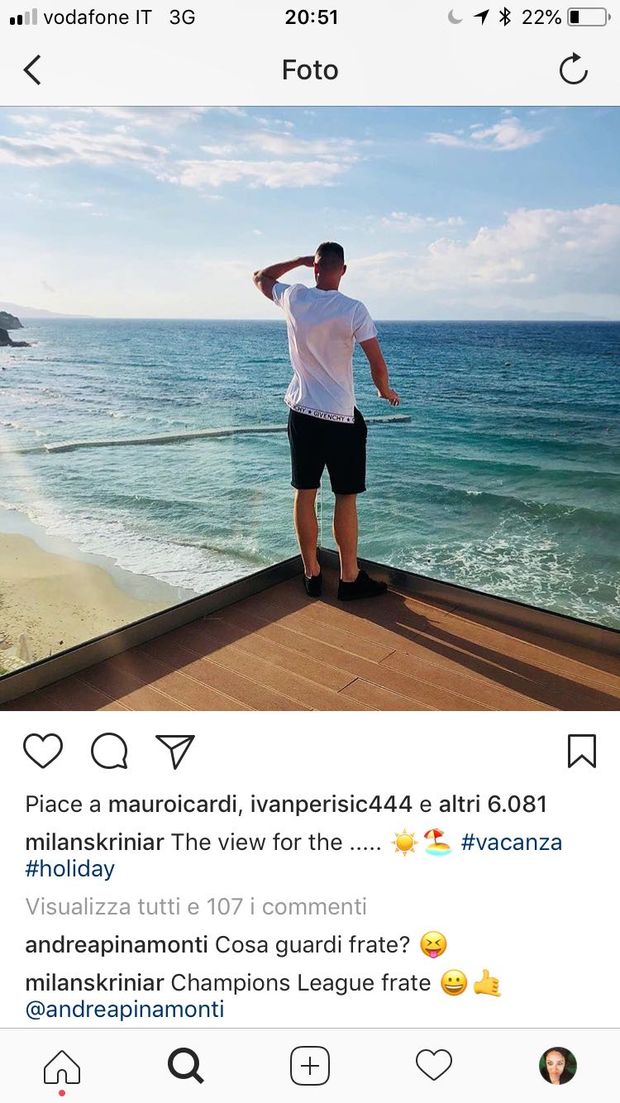The image size is (620, 1103).
Task: Open ivanperisic444's profile from the likes line
Action: [326, 804]
